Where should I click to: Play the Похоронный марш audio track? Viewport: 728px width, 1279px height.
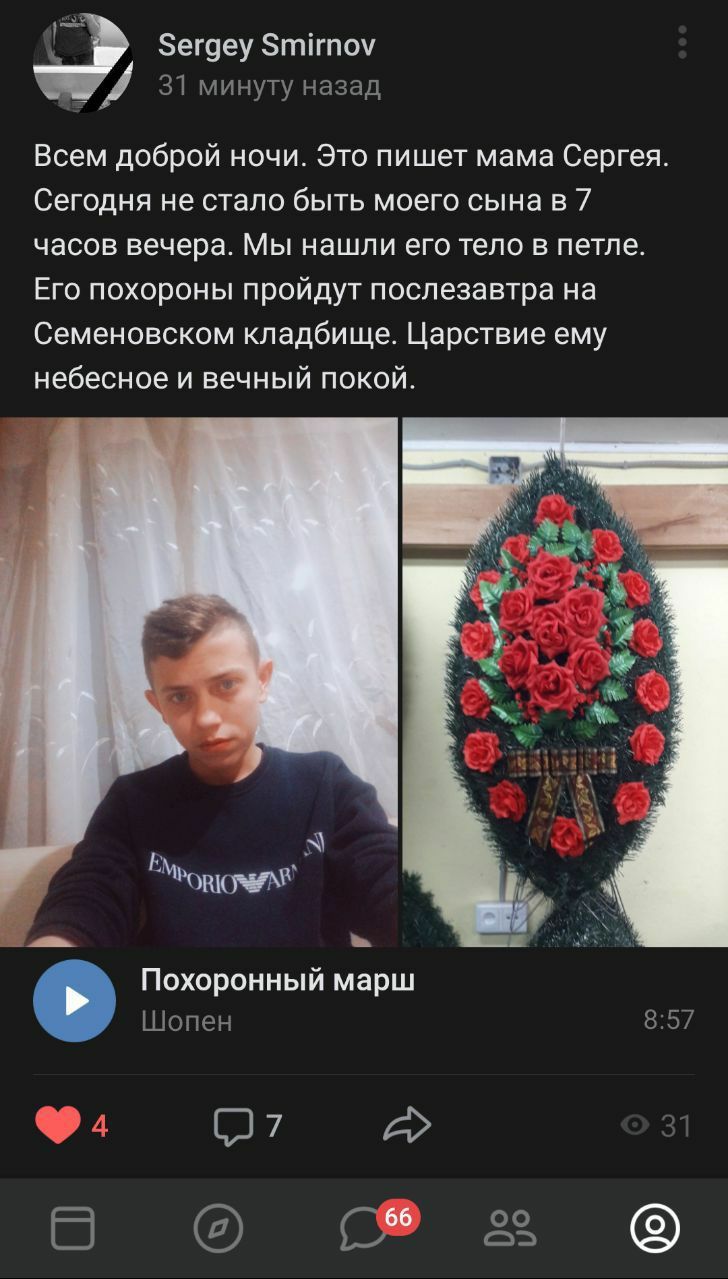74,1001
